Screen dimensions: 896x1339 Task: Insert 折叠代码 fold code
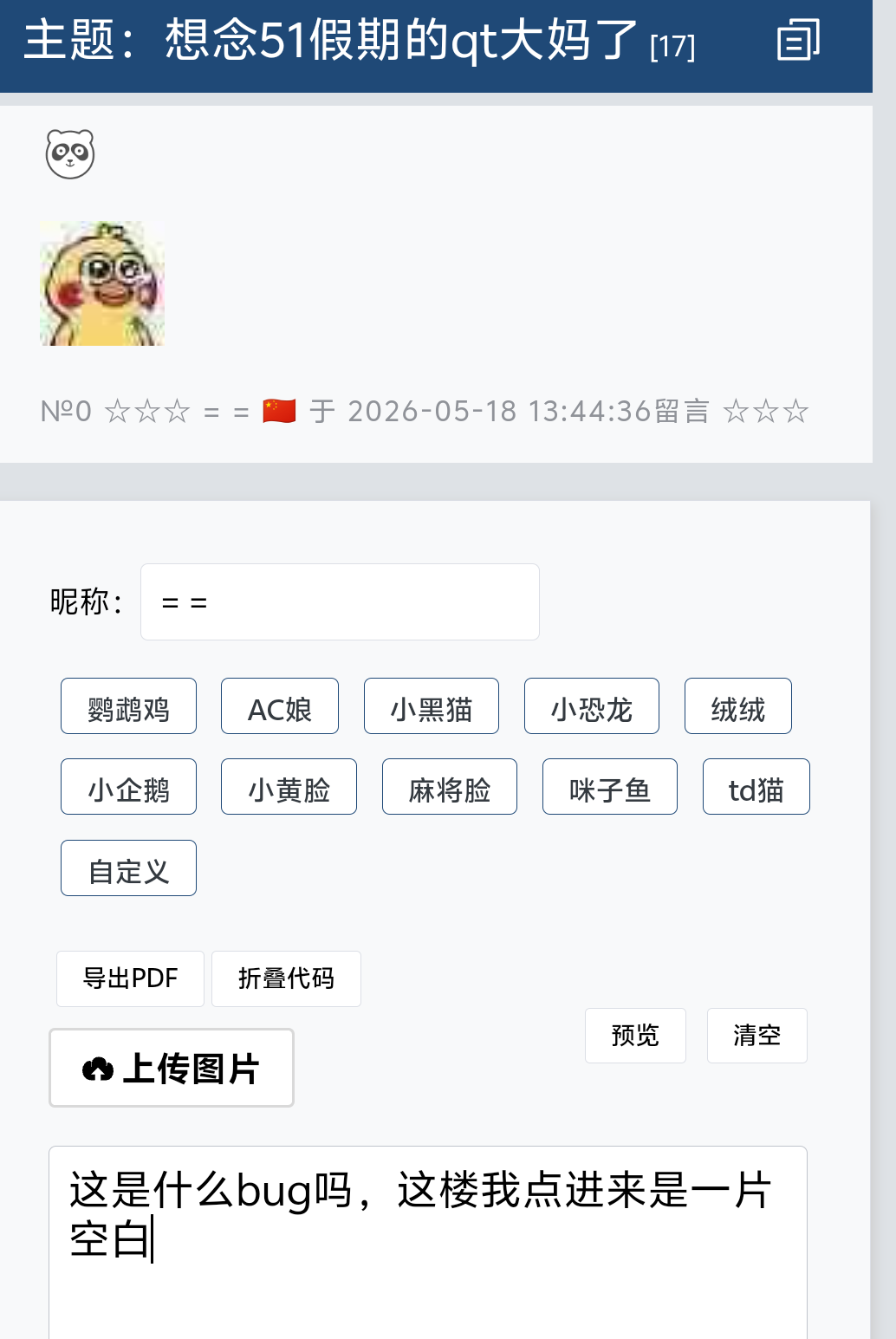point(286,978)
